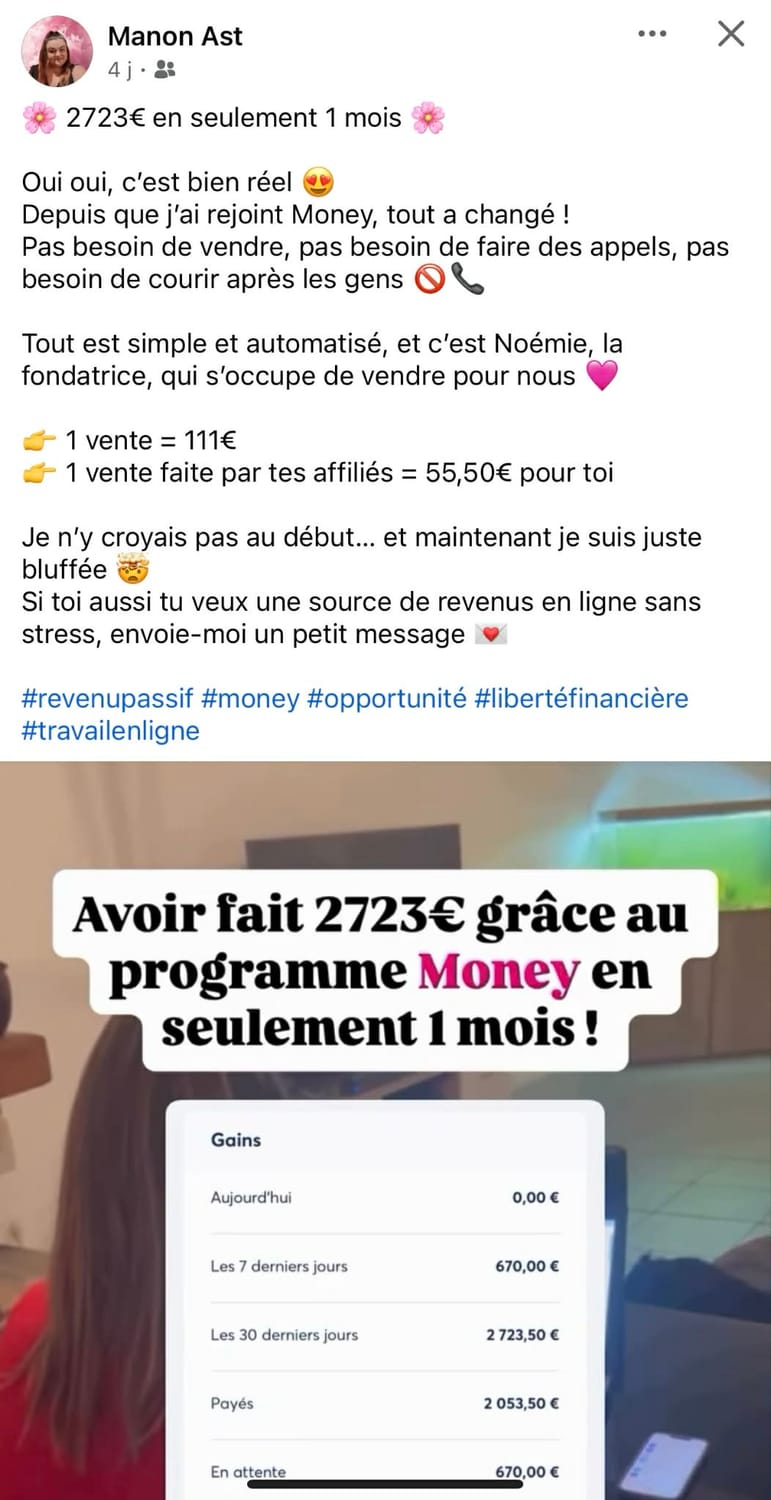Open the #opportunité hashtag
This screenshot has width=771, height=1500.
tap(386, 698)
